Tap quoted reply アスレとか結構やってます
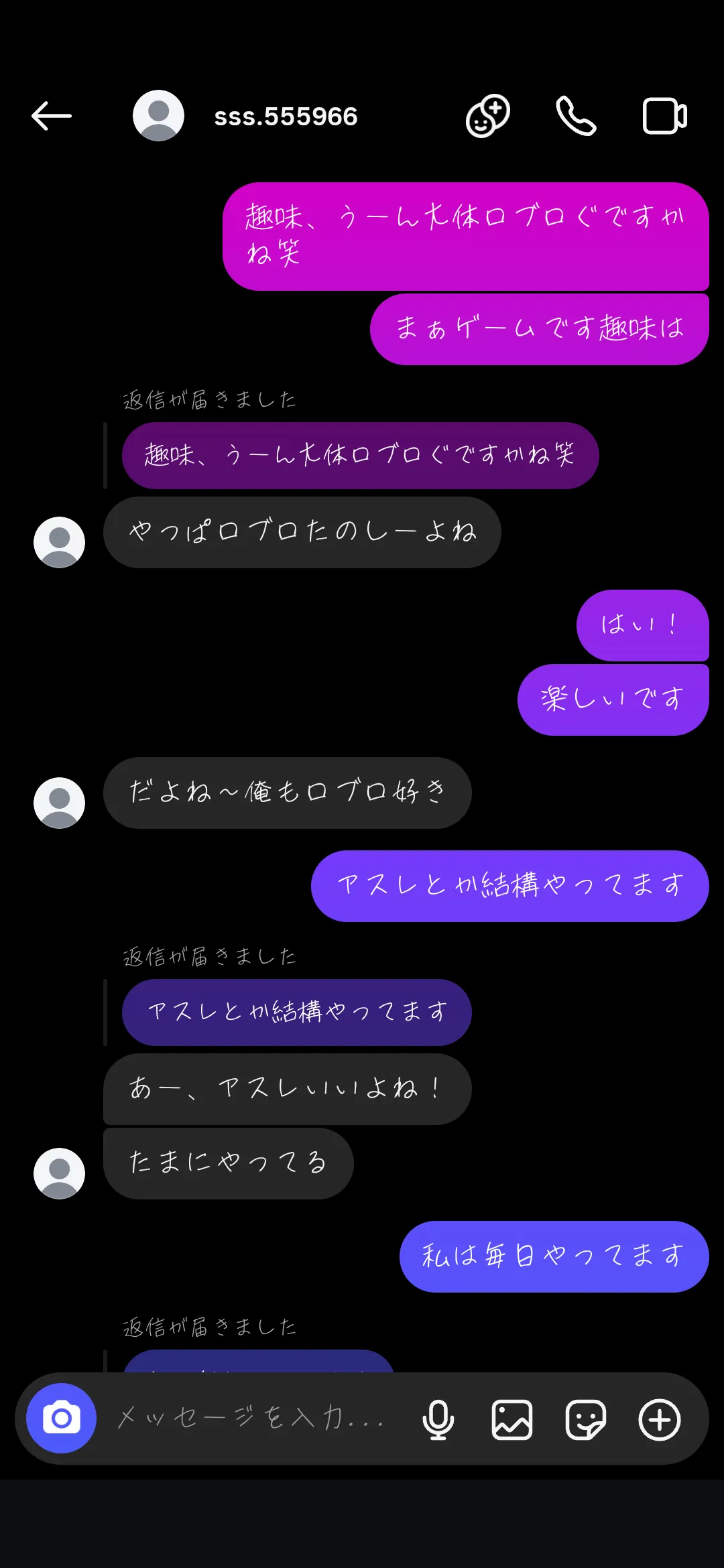The width and height of the screenshot is (724, 1568). pyautogui.click(x=297, y=1012)
